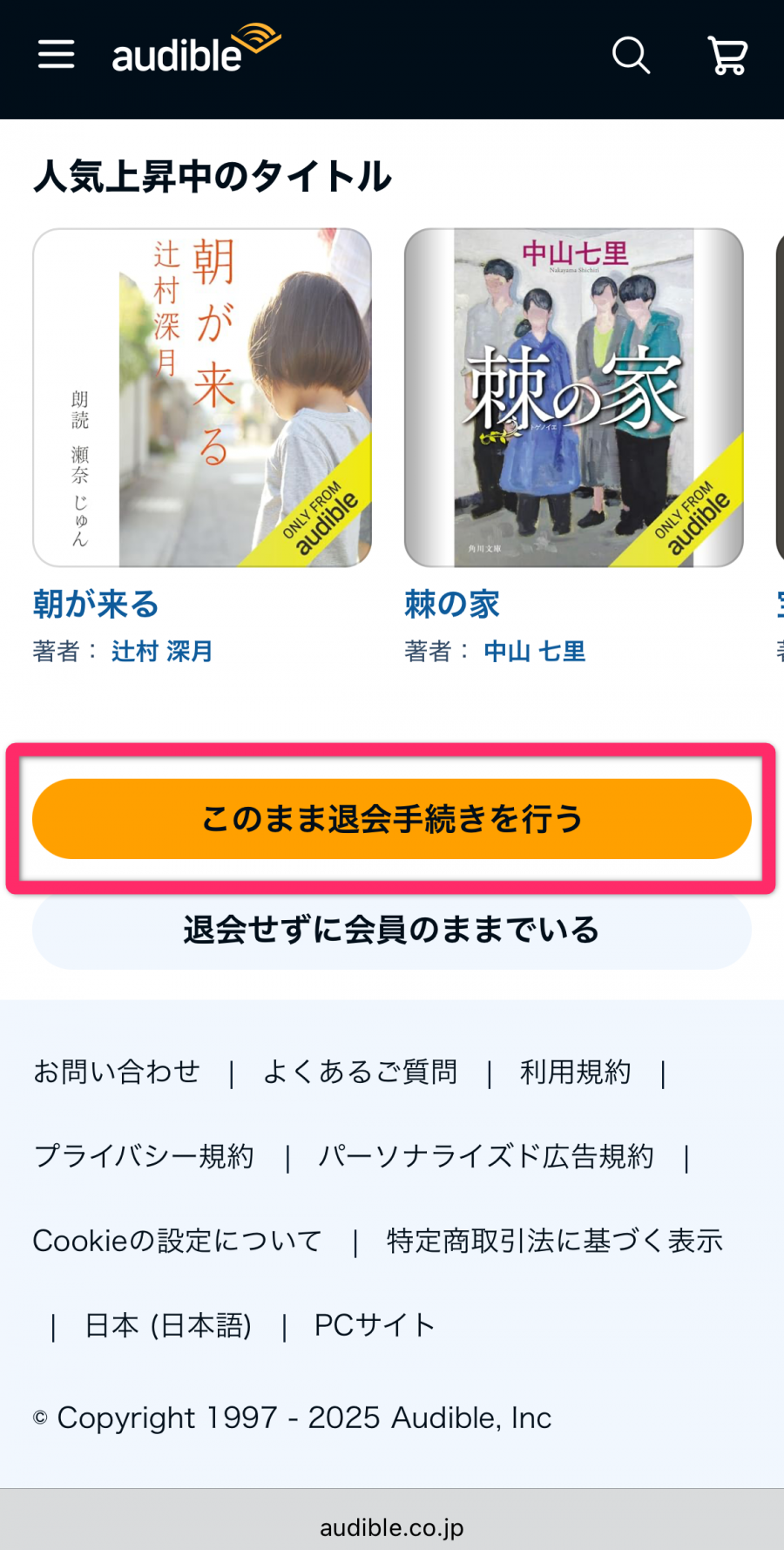Tap the 棘の家 title link
The width and height of the screenshot is (784, 1550).
pos(452,604)
